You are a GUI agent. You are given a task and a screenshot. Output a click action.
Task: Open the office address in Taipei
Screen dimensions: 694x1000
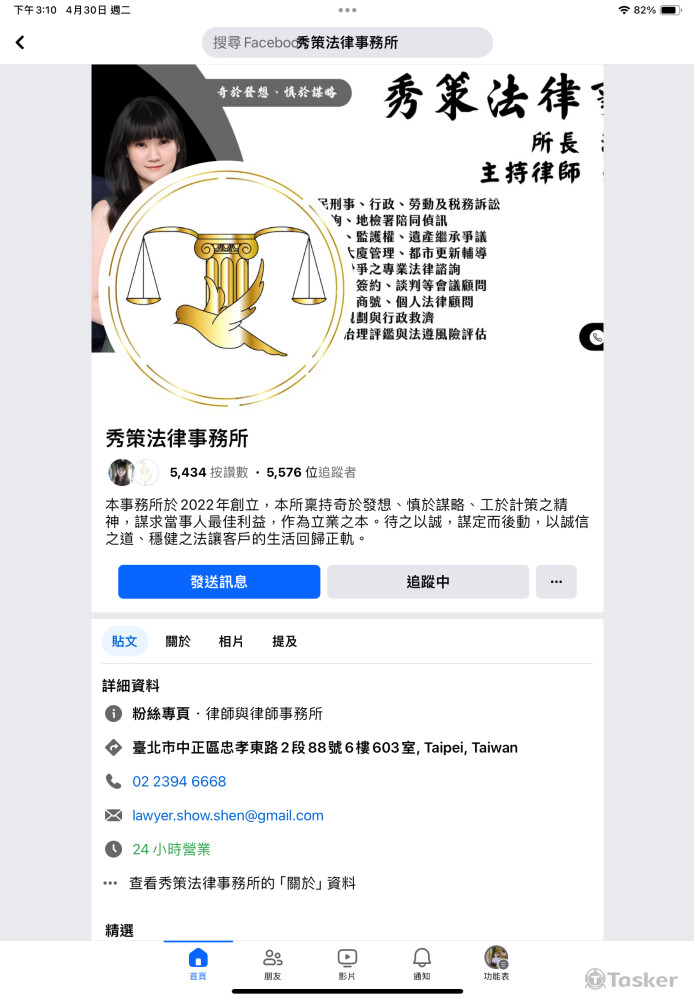(x=325, y=747)
